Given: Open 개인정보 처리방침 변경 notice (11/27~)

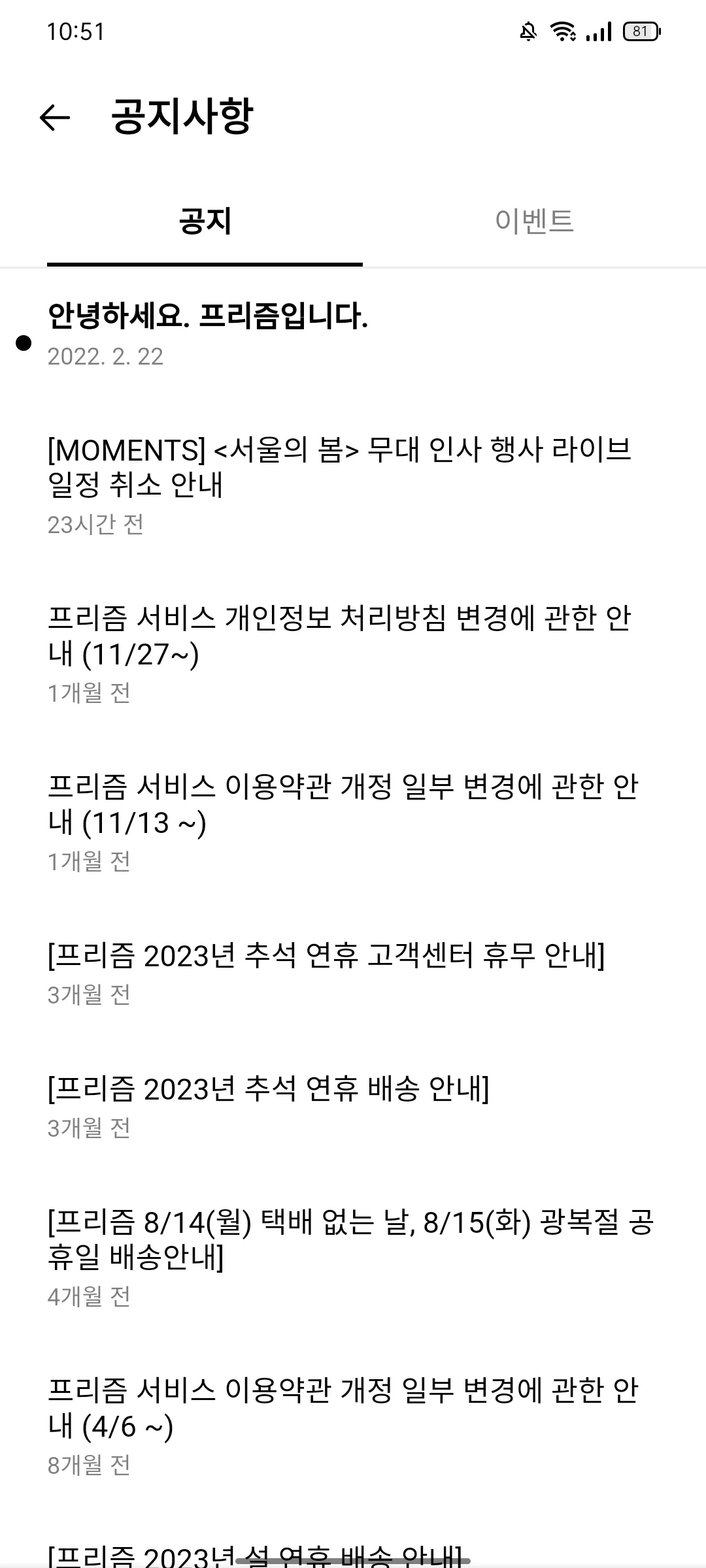Looking at the screenshot, I should pos(339,652).
